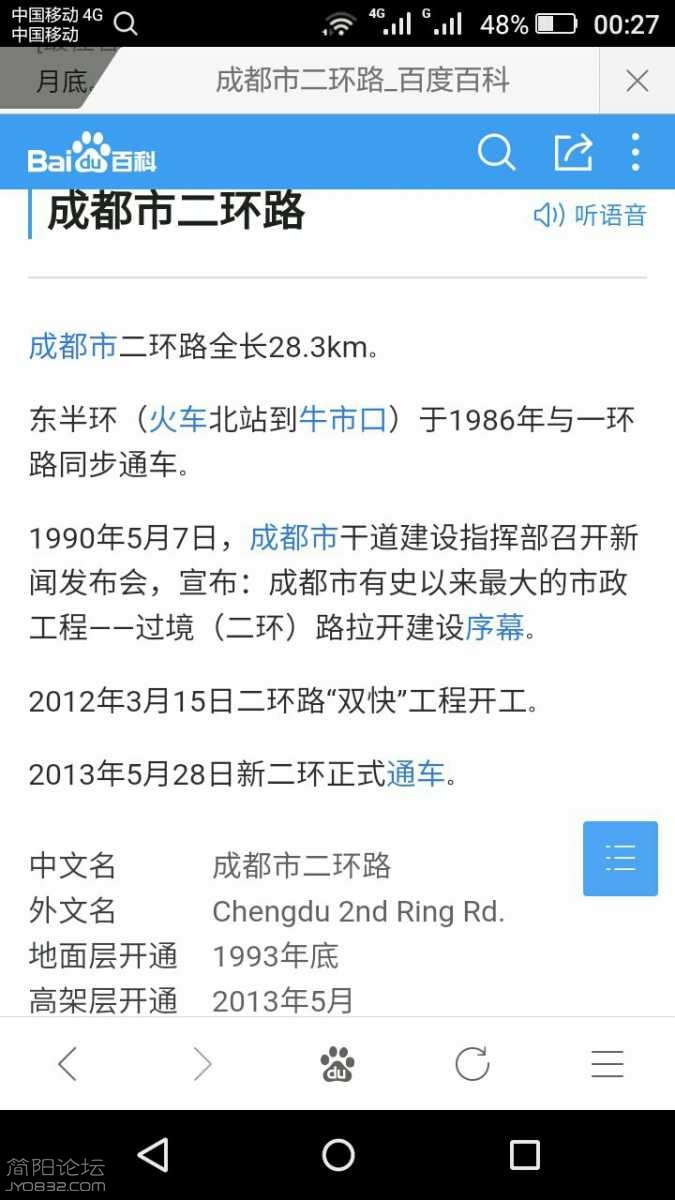
Task: Open the 火车 link
Action: 178,420
